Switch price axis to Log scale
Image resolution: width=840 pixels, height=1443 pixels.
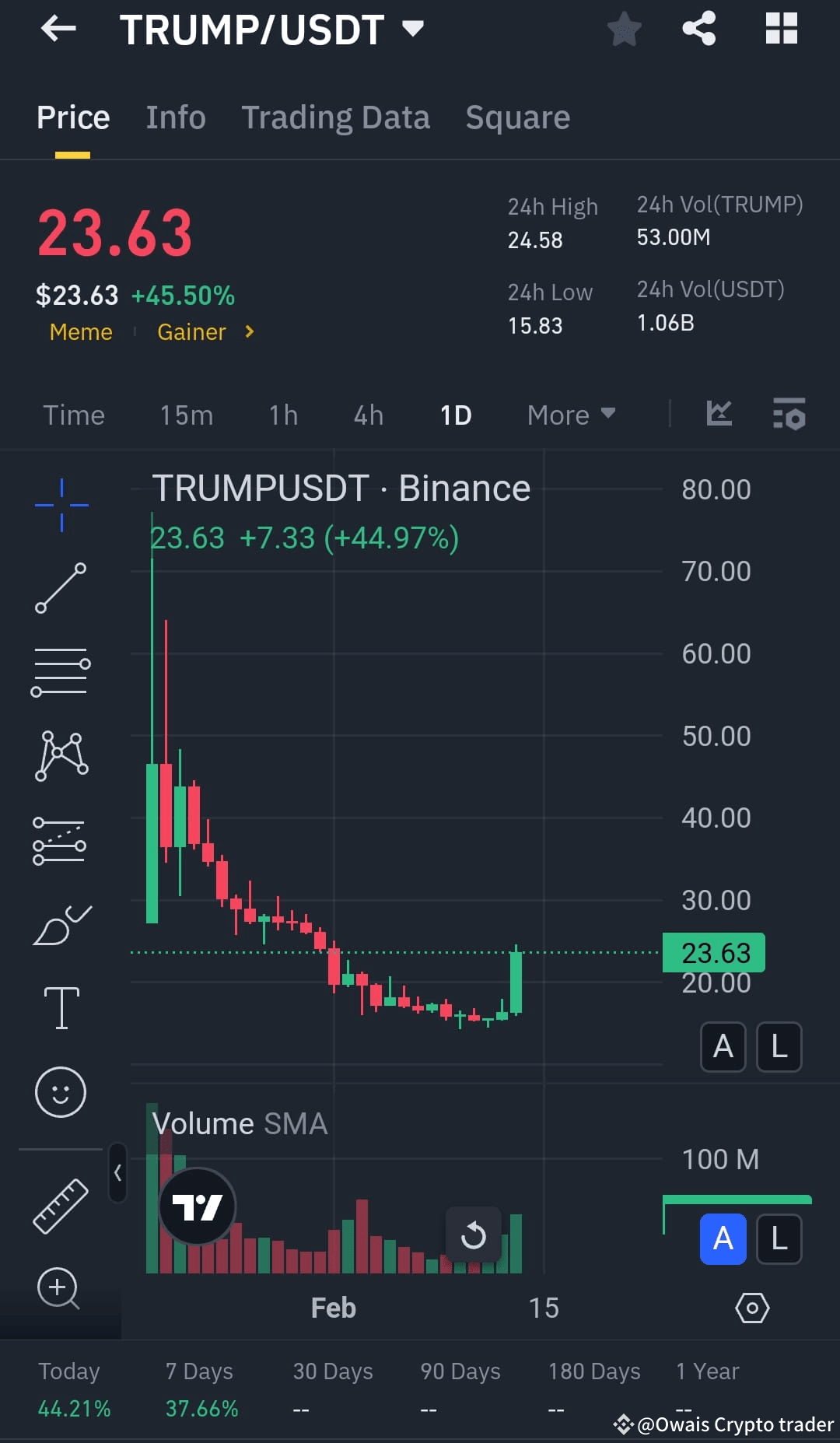point(778,1047)
